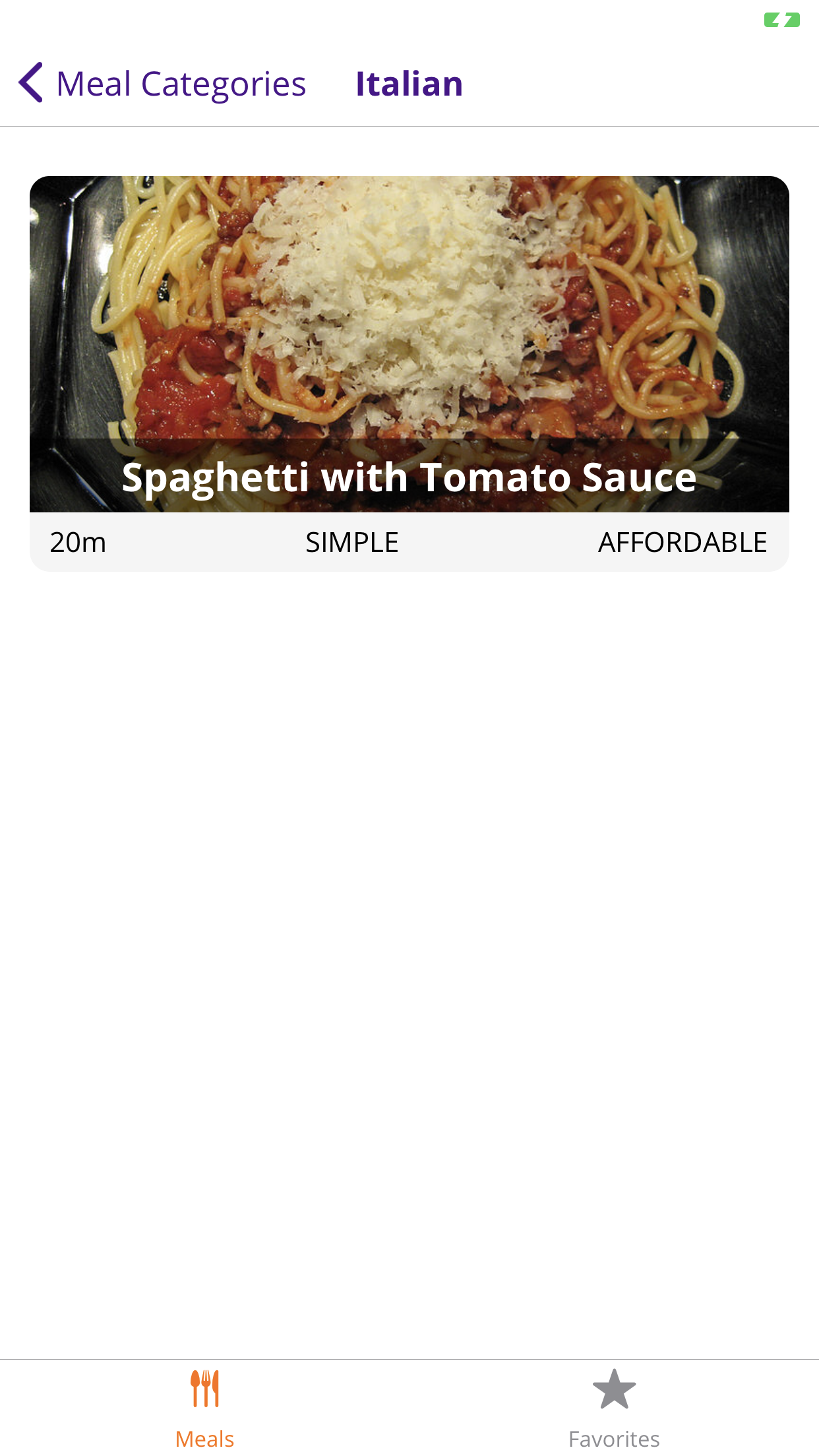Click the purple left-pointing arrow
819x1456 pixels.
click(31, 83)
